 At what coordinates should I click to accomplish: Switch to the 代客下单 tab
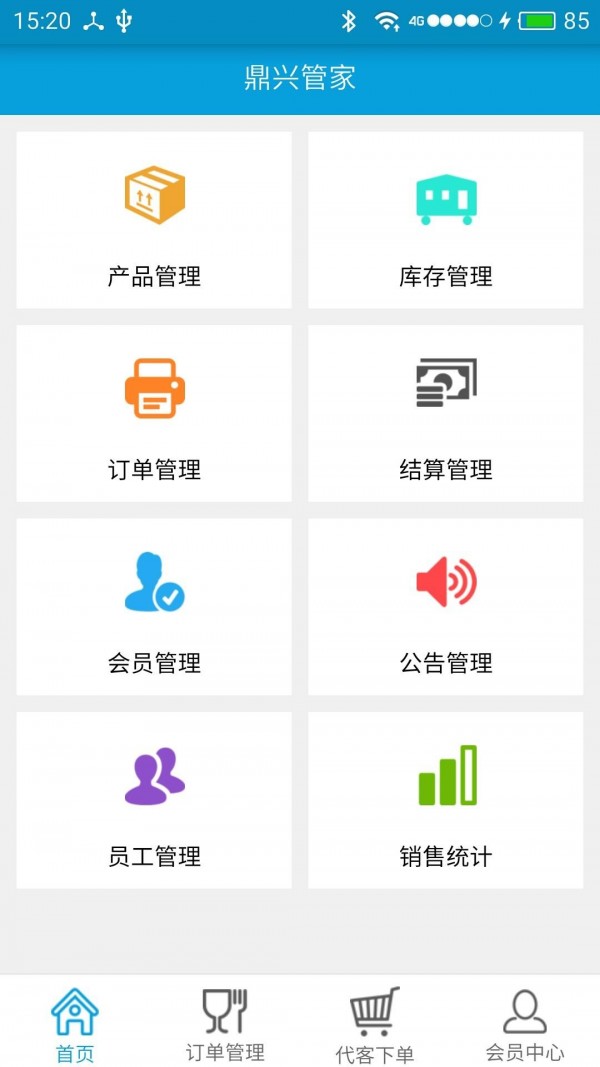pyautogui.click(x=375, y=1024)
